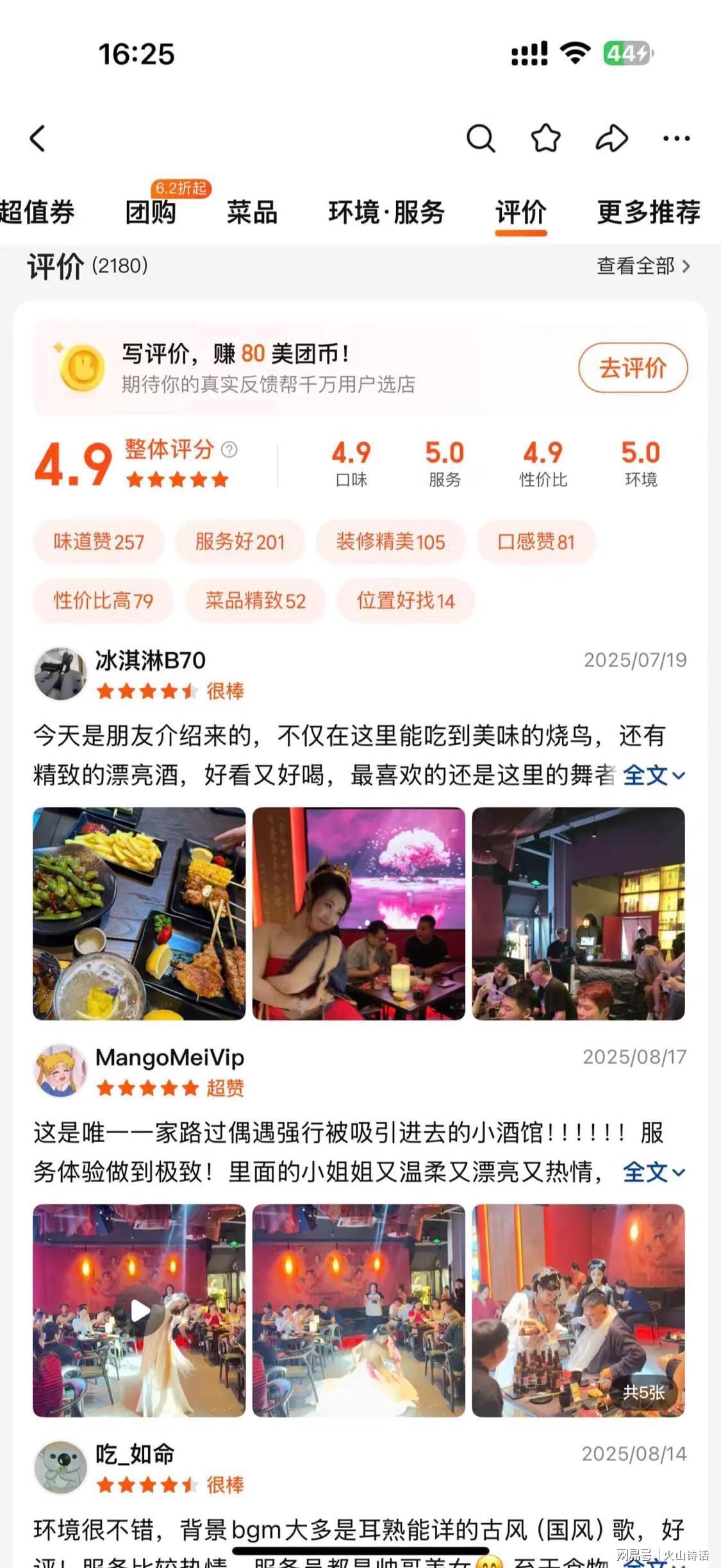Switch to the 团购 tab
The width and height of the screenshot is (721, 1568).
tap(151, 212)
